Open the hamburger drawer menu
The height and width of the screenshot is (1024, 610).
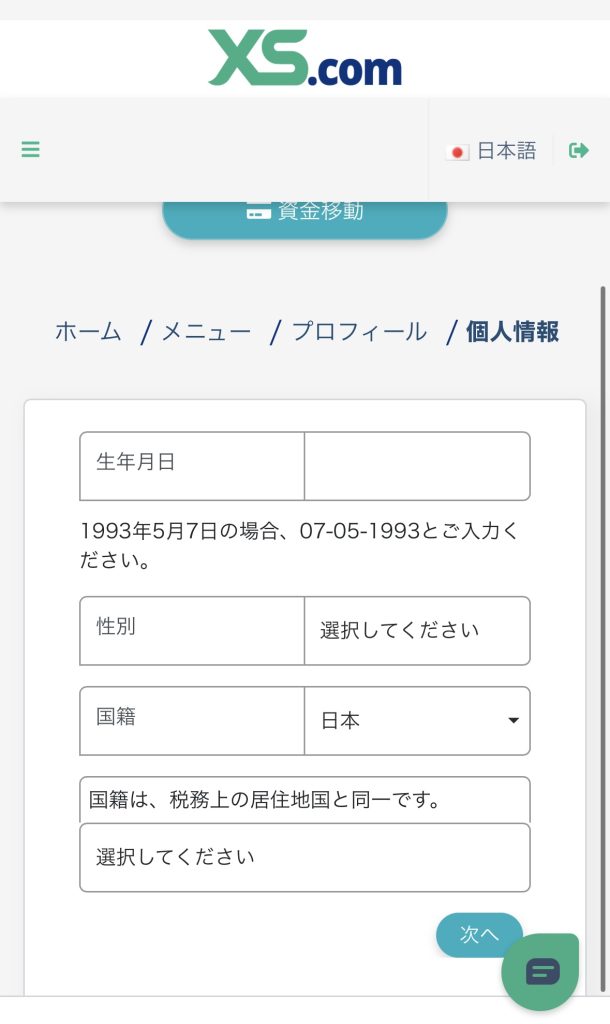(x=30, y=150)
